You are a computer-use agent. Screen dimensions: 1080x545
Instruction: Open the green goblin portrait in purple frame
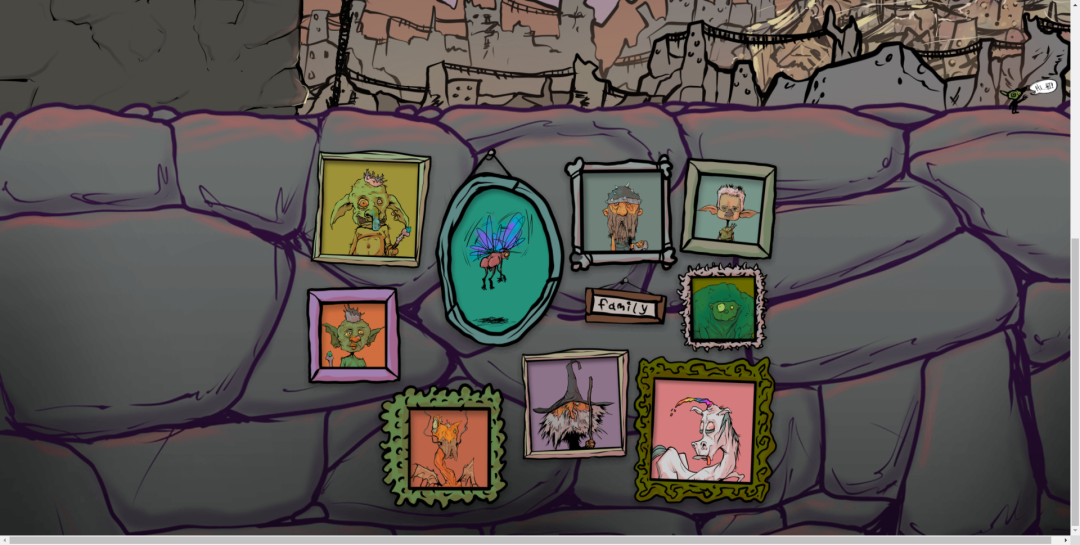353,335
